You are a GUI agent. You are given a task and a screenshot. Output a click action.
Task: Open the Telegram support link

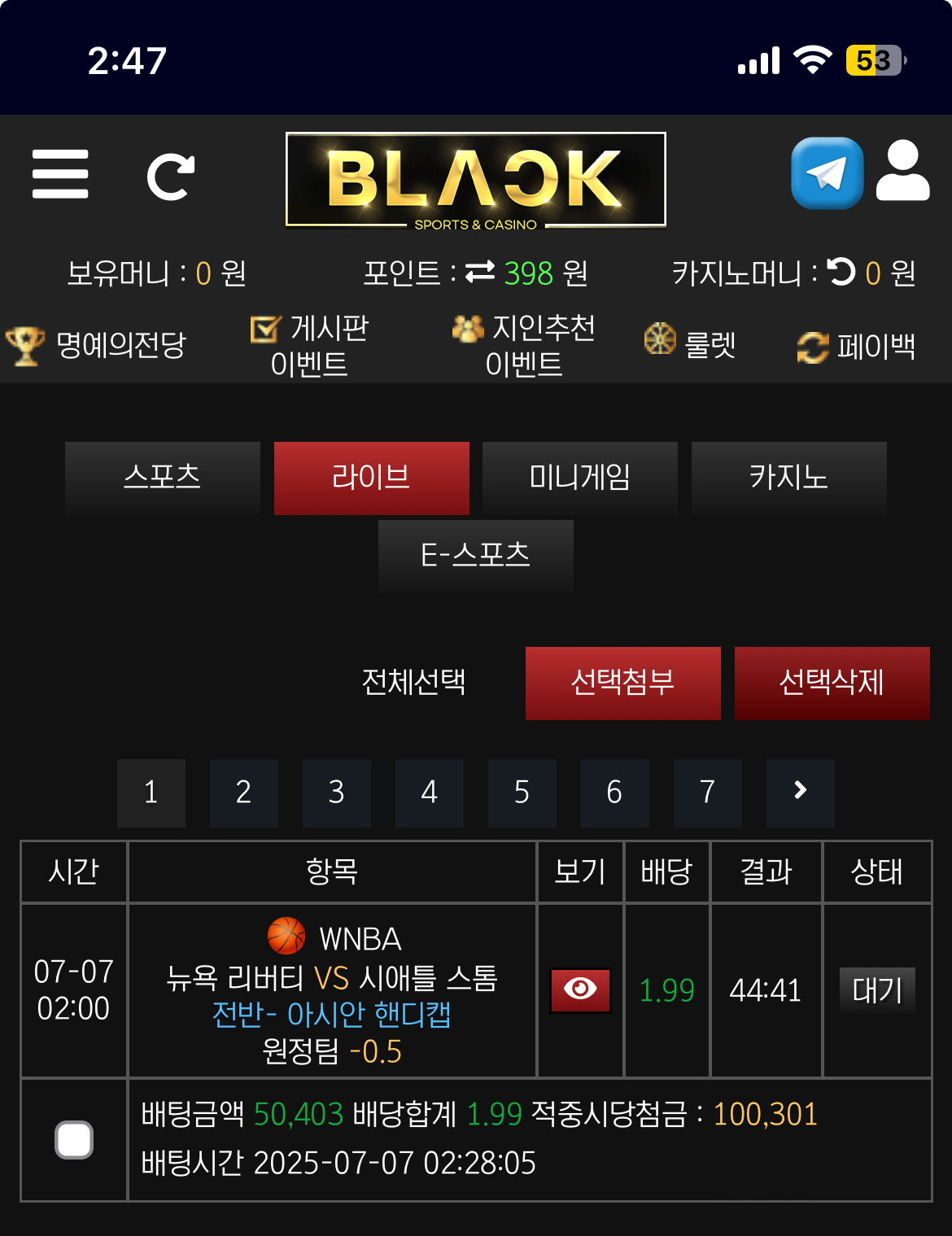pos(827,173)
